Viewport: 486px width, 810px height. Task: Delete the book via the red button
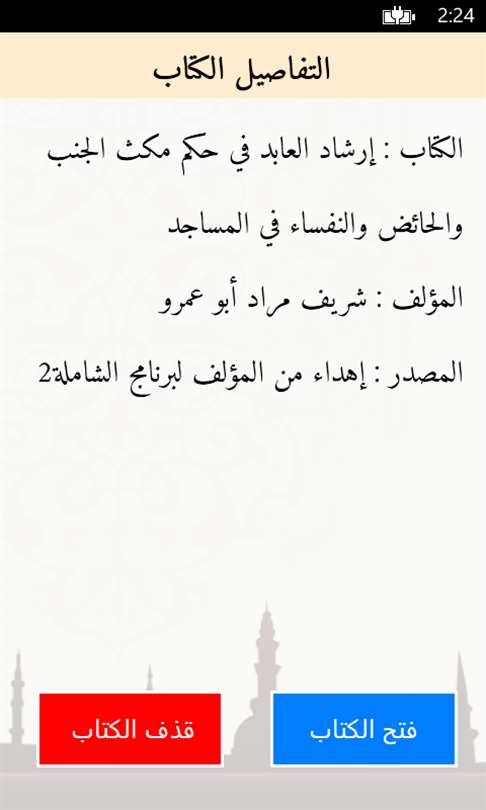[130, 729]
